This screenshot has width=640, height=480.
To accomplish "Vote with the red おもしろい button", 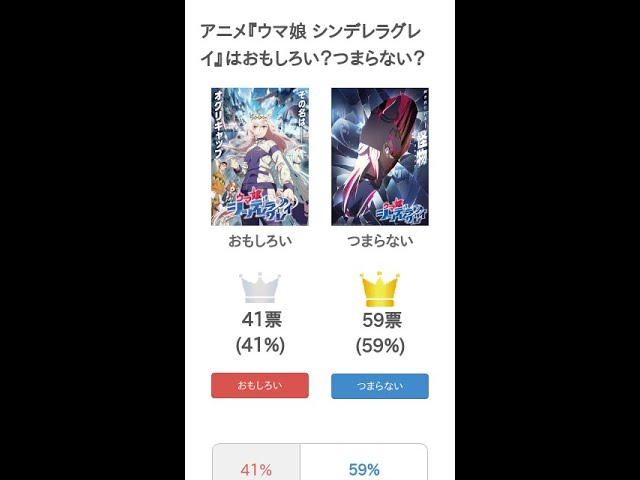I will [260, 386].
